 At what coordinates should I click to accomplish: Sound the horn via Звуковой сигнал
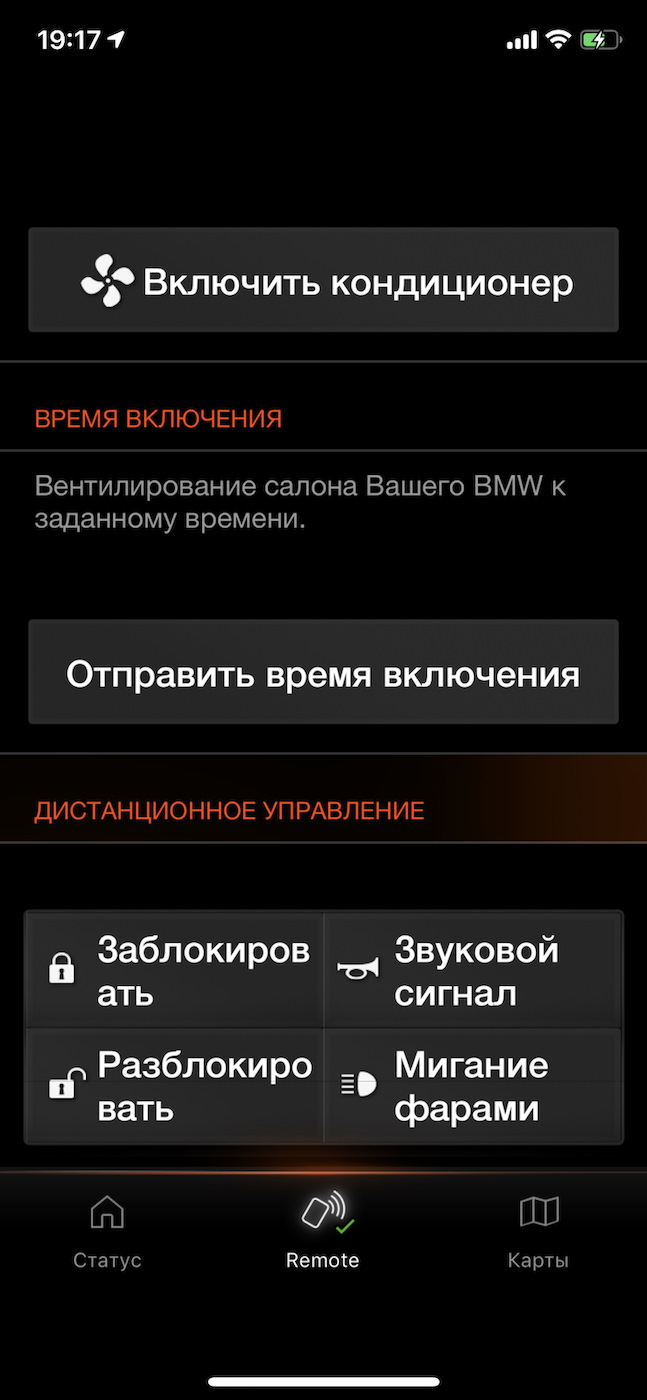click(x=472, y=970)
